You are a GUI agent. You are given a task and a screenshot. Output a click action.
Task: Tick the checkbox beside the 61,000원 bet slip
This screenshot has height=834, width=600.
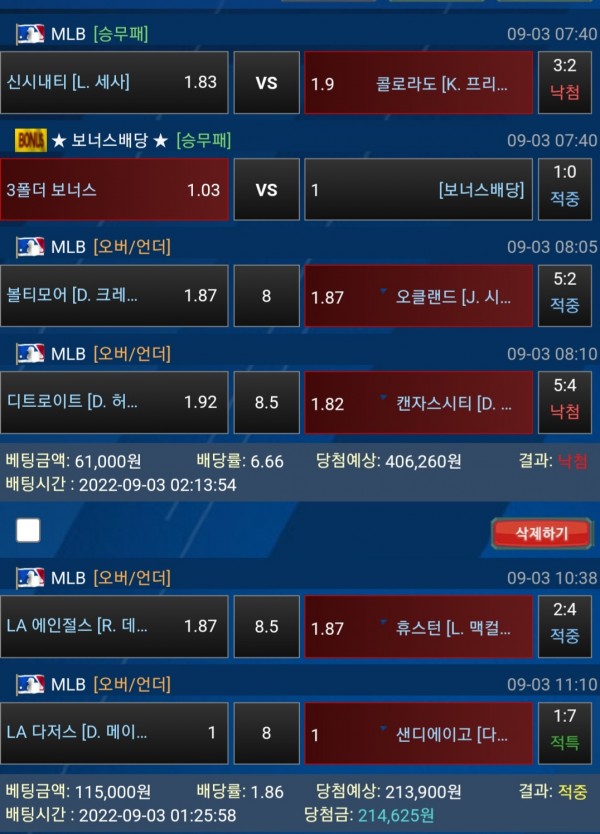(28, 530)
